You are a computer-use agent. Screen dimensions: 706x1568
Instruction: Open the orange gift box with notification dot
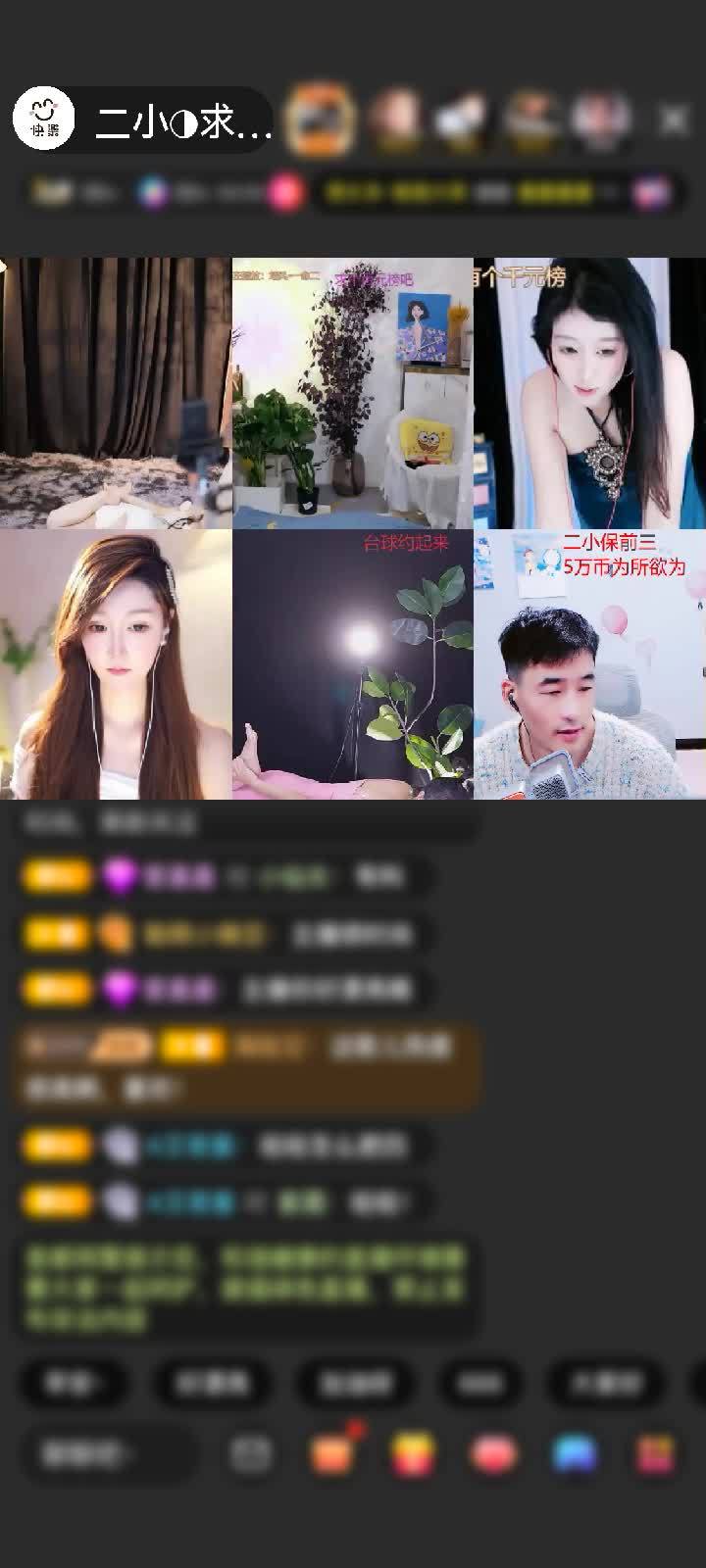click(333, 1451)
